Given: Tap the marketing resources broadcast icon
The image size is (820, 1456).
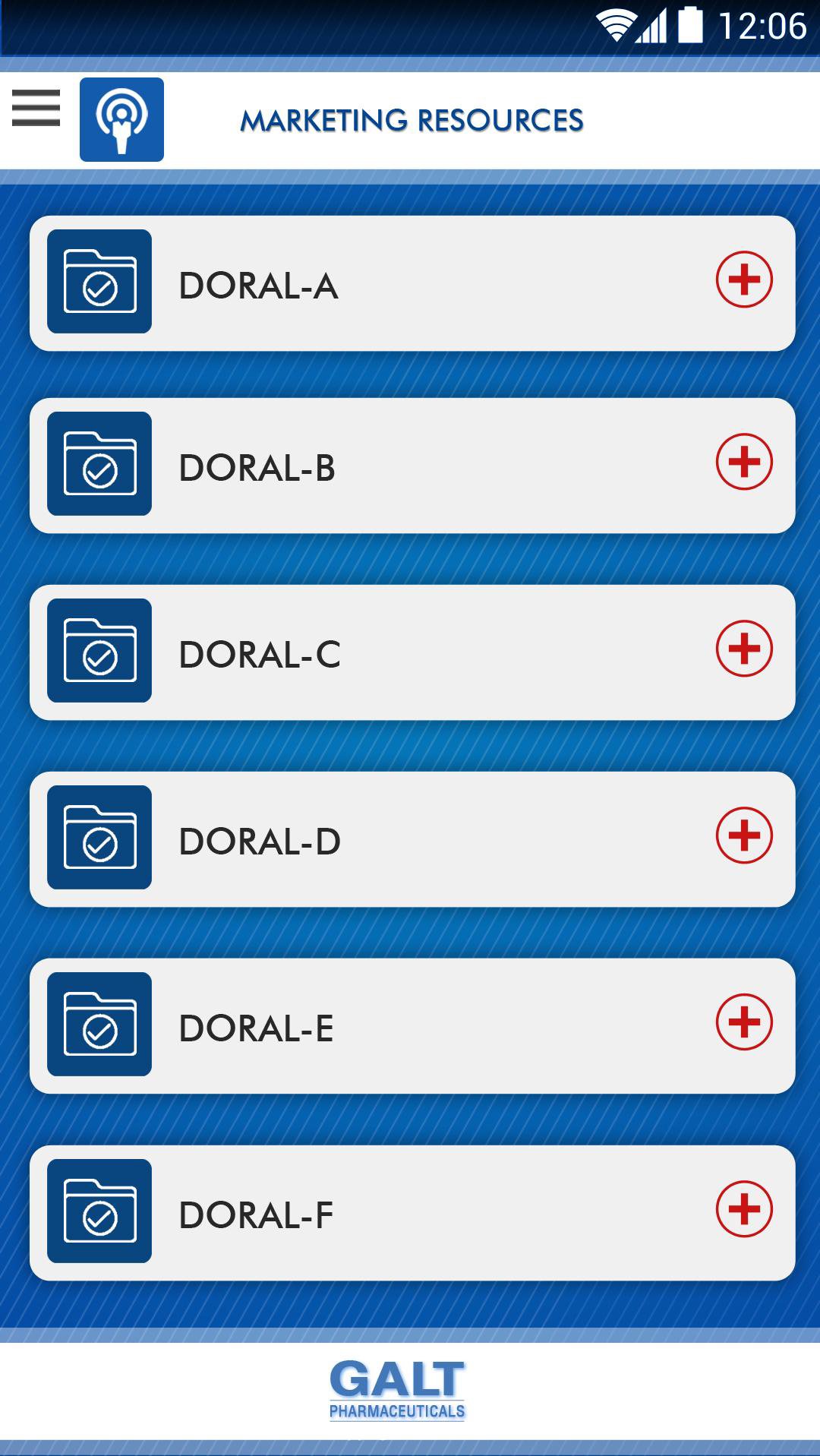Looking at the screenshot, I should [x=121, y=119].
